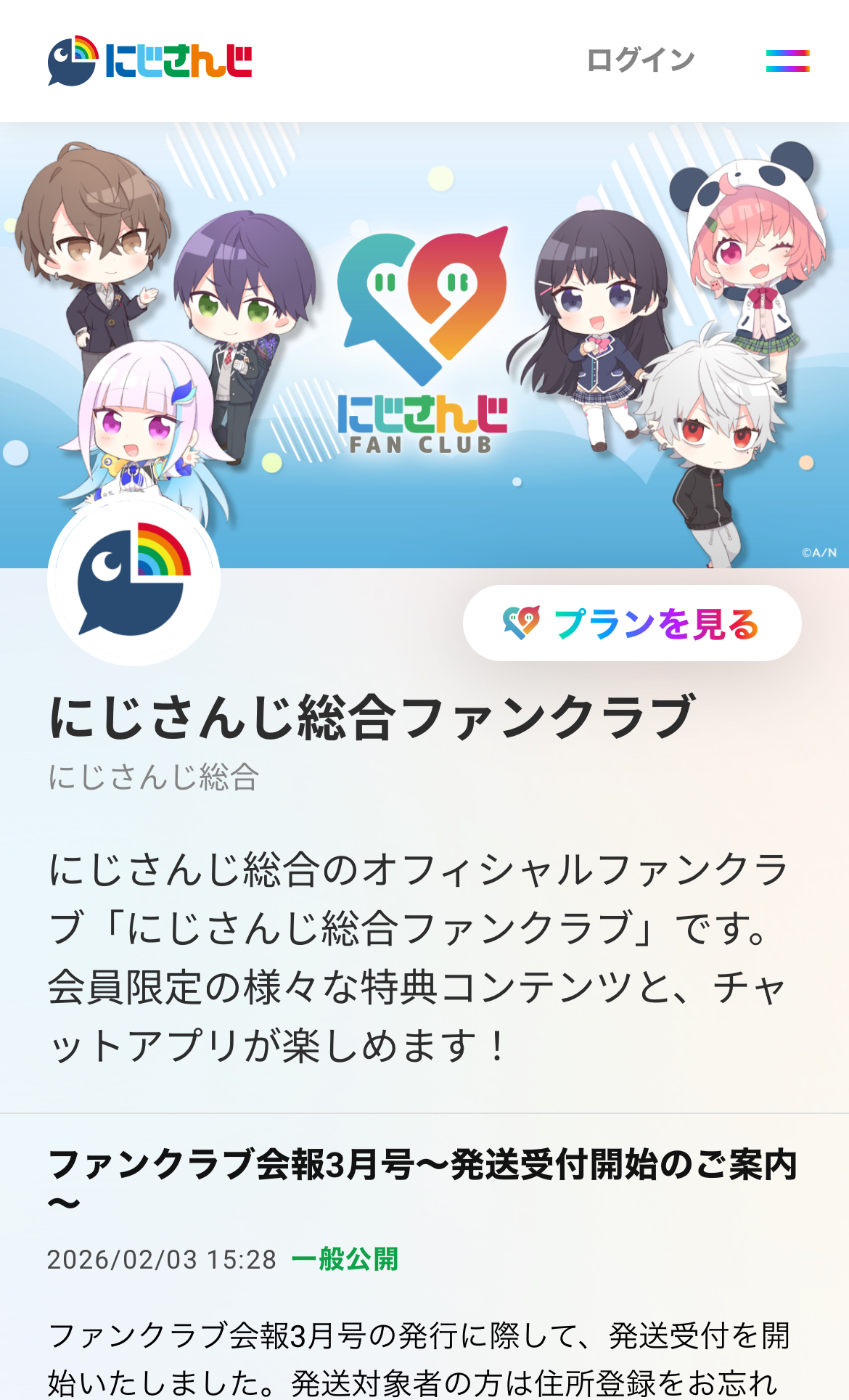Open the にじさんじ logo home link
849x1400 pixels.
(150, 61)
